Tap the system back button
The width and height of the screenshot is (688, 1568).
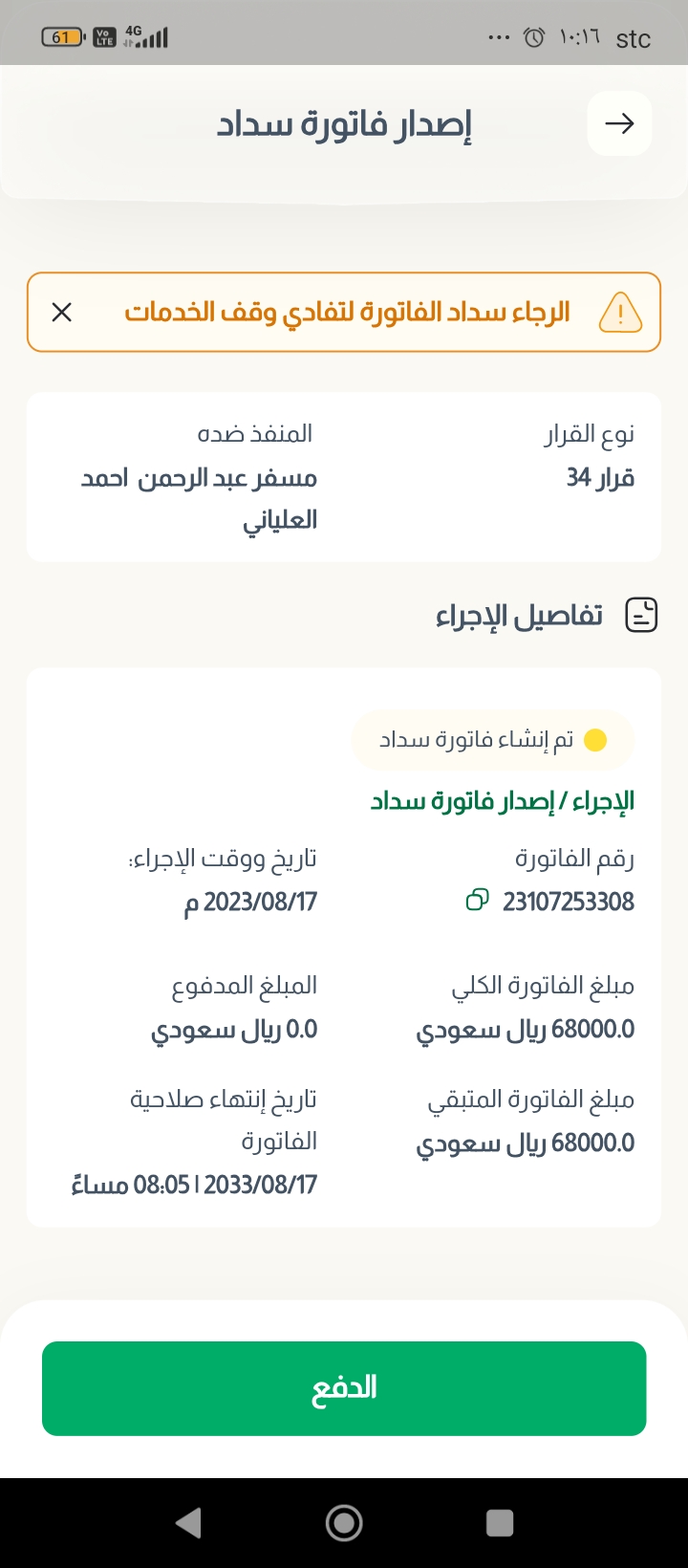(x=189, y=1522)
